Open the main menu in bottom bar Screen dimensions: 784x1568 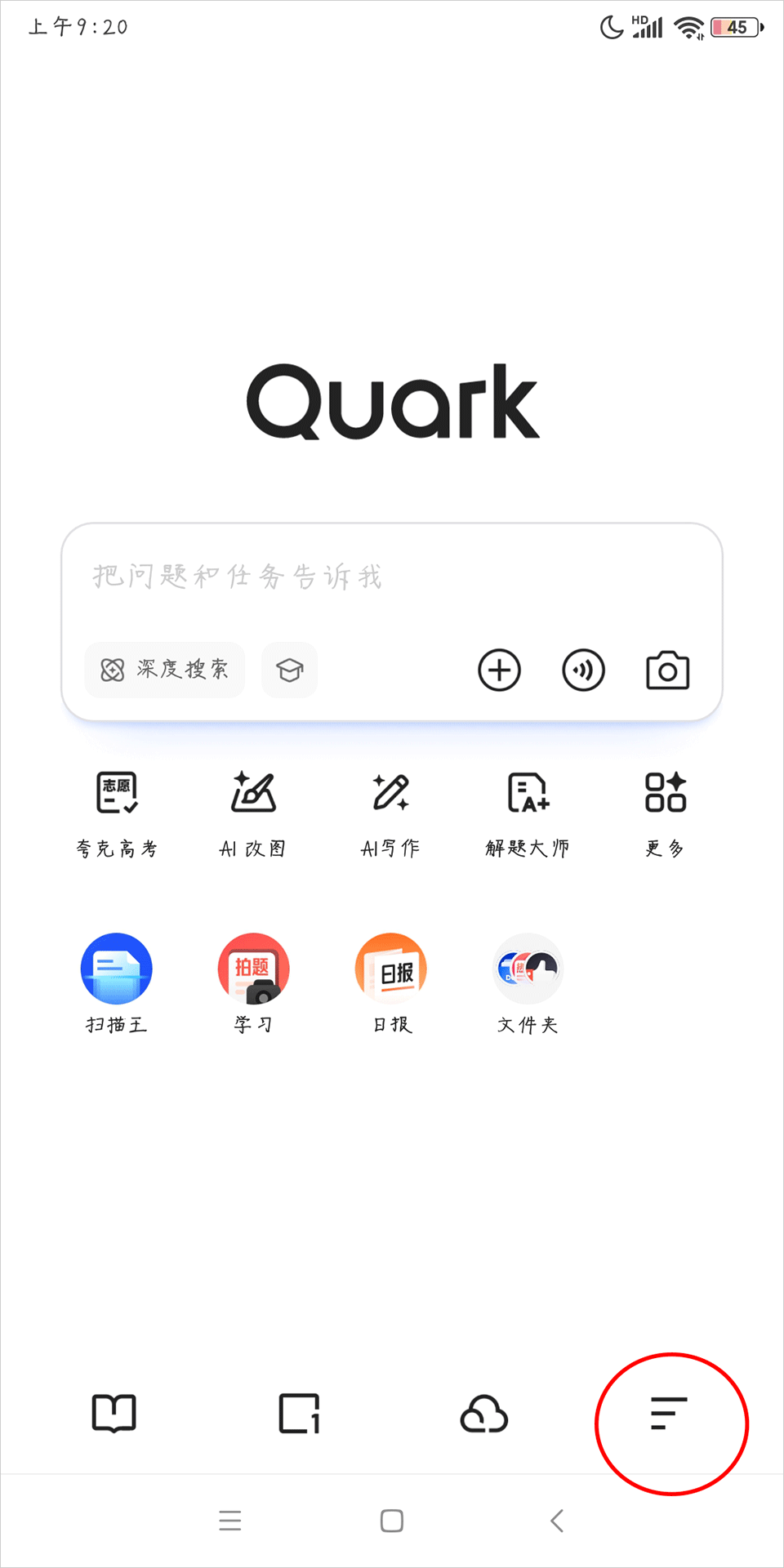click(x=669, y=1414)
